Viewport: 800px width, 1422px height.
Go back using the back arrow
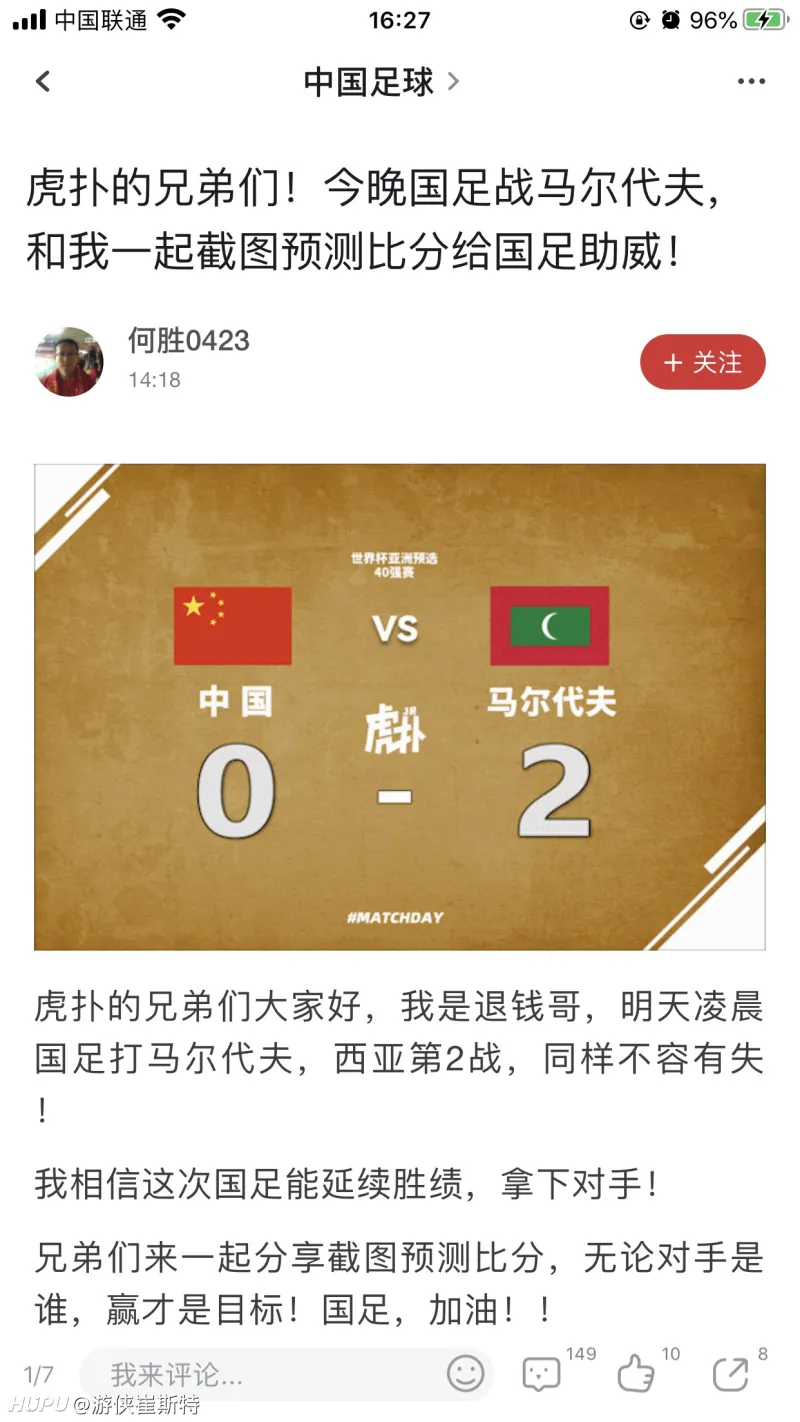(x=42, y=81)
